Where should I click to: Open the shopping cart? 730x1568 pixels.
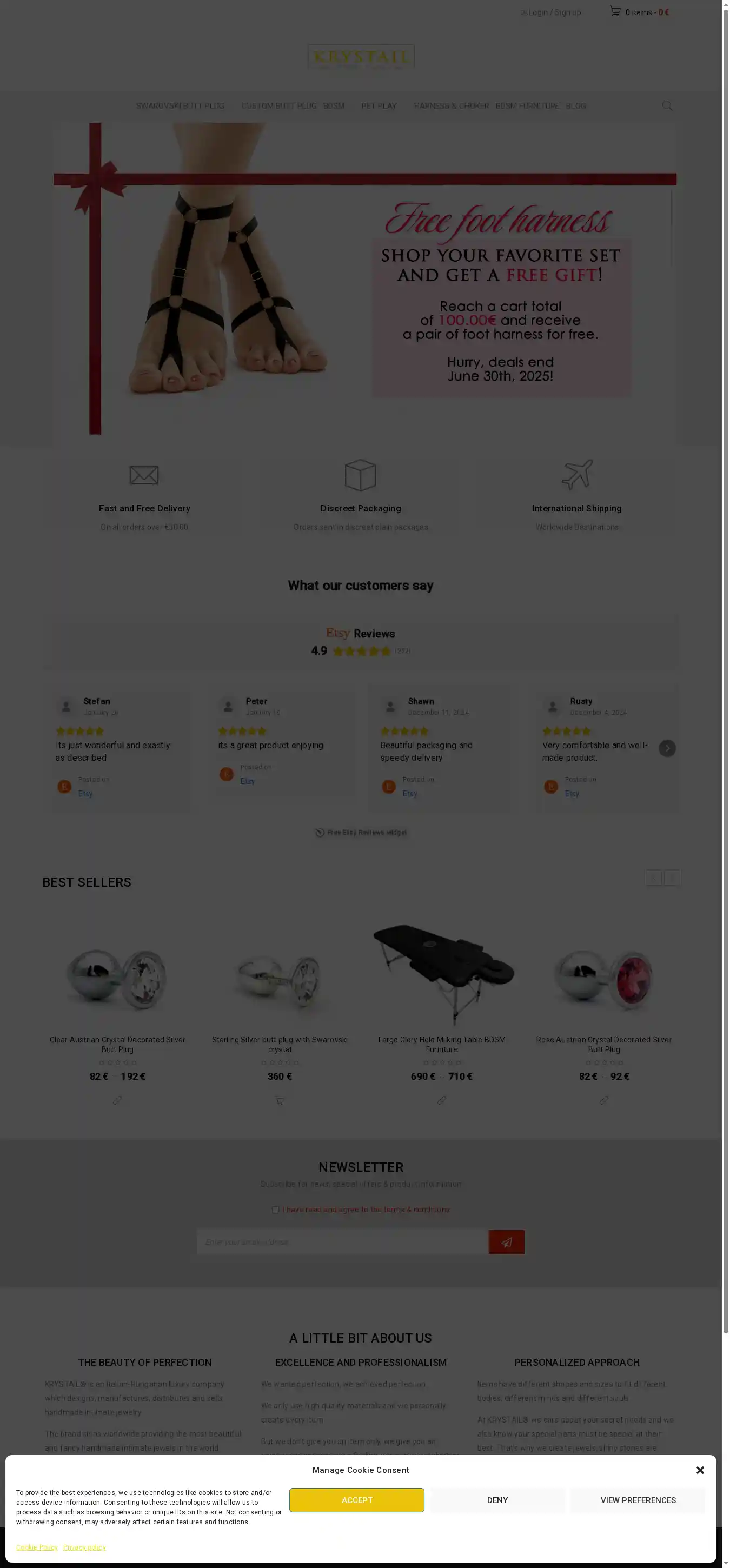click(639, 12)
